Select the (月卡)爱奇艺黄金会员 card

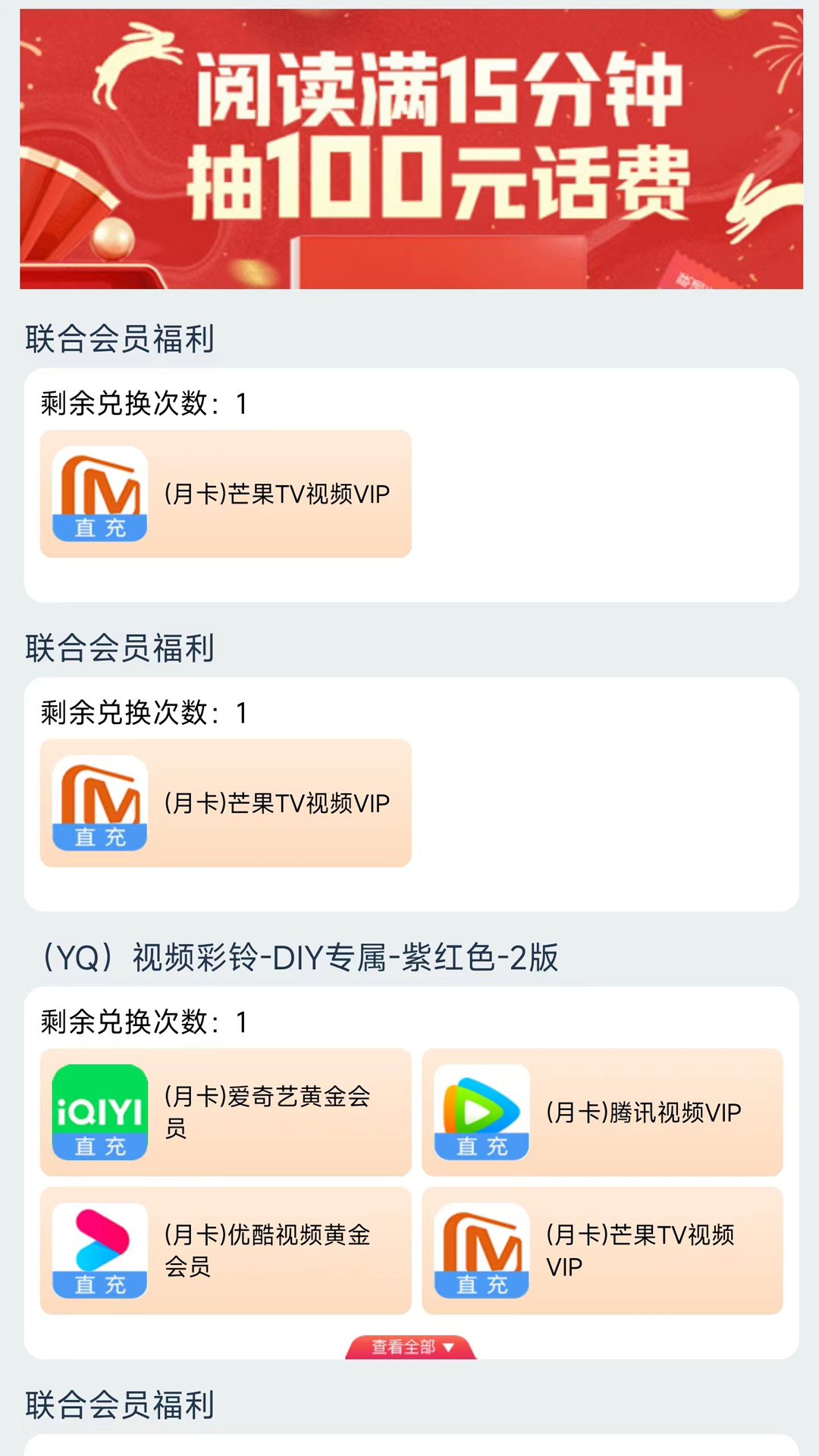click(x=225, y=1112)
